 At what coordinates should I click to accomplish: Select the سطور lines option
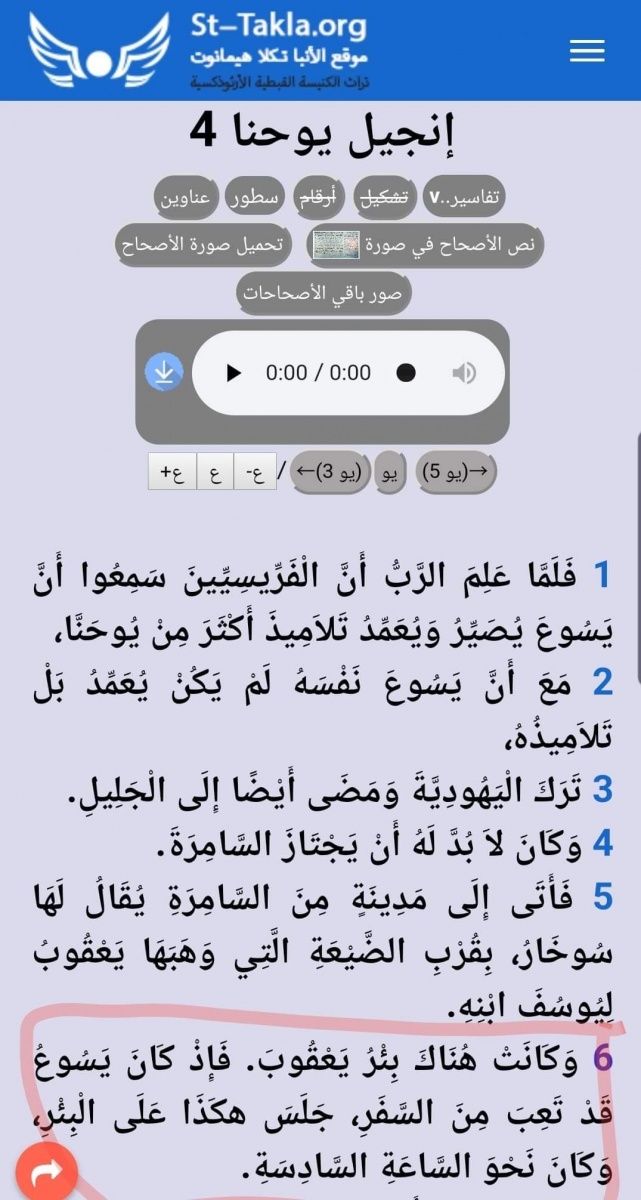[x=256, y=197]
